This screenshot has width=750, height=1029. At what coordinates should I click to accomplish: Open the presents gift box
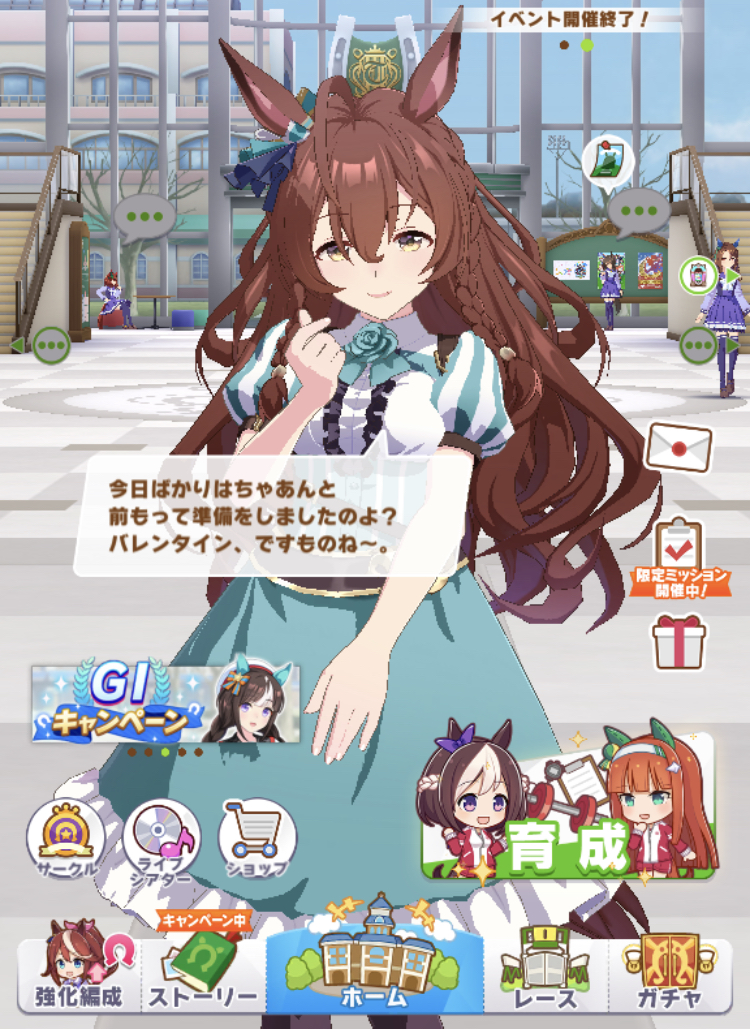(x=679, y=641)
